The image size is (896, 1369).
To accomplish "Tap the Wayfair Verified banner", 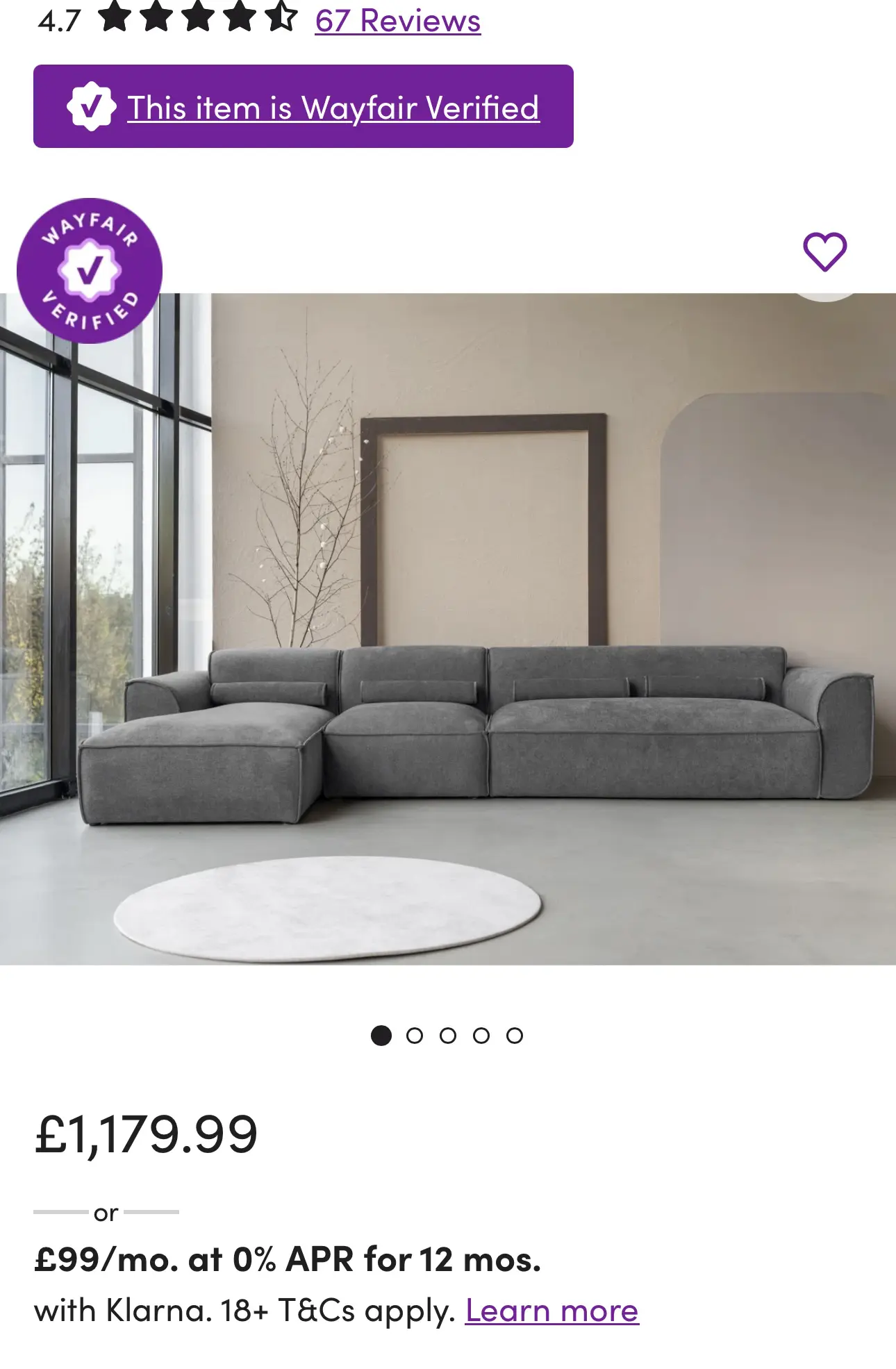I will (304, 107).
